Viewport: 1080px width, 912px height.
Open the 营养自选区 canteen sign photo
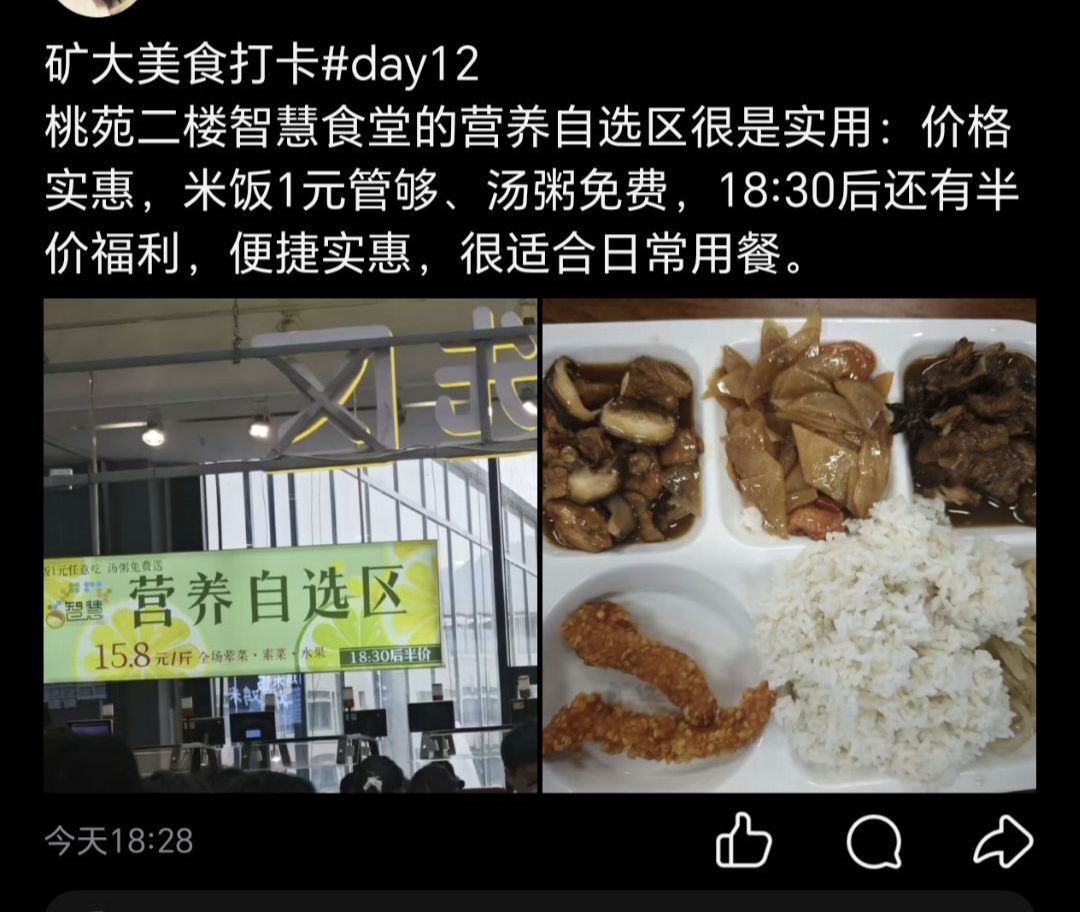click(x=290, y=545)
